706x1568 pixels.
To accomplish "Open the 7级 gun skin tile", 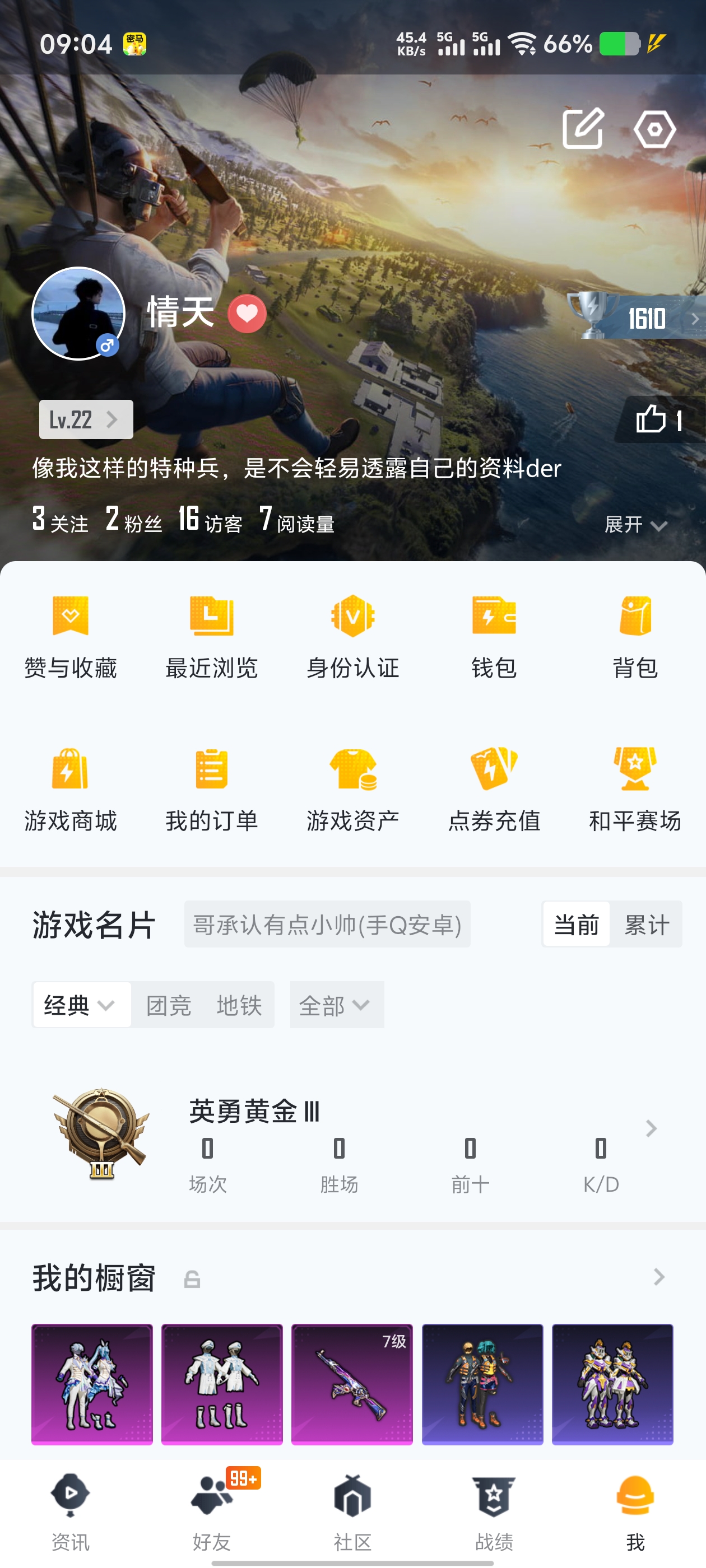I will [352, 1384].
